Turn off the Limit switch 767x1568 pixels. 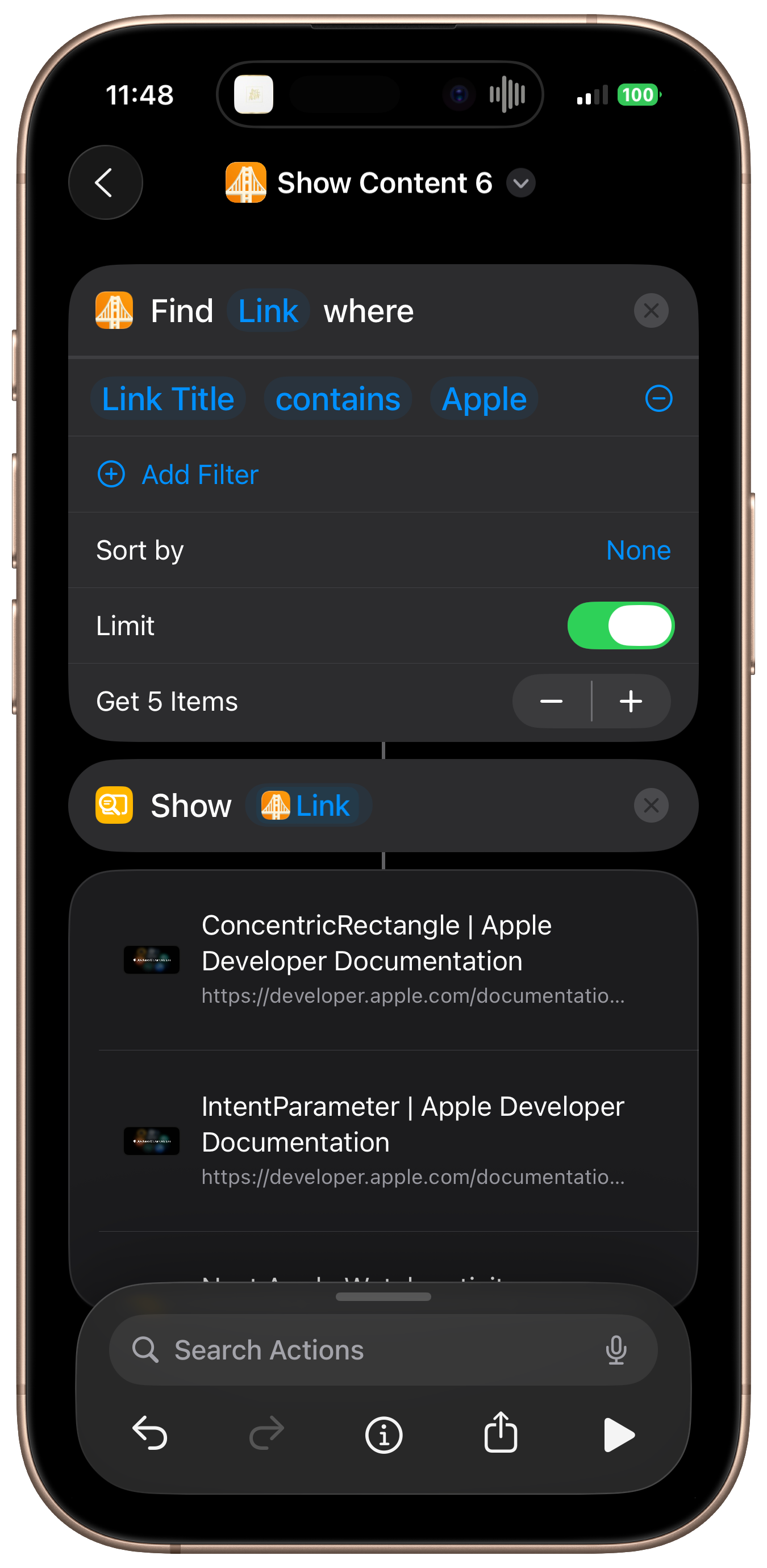pyautogui.click(x=620, y=625)
